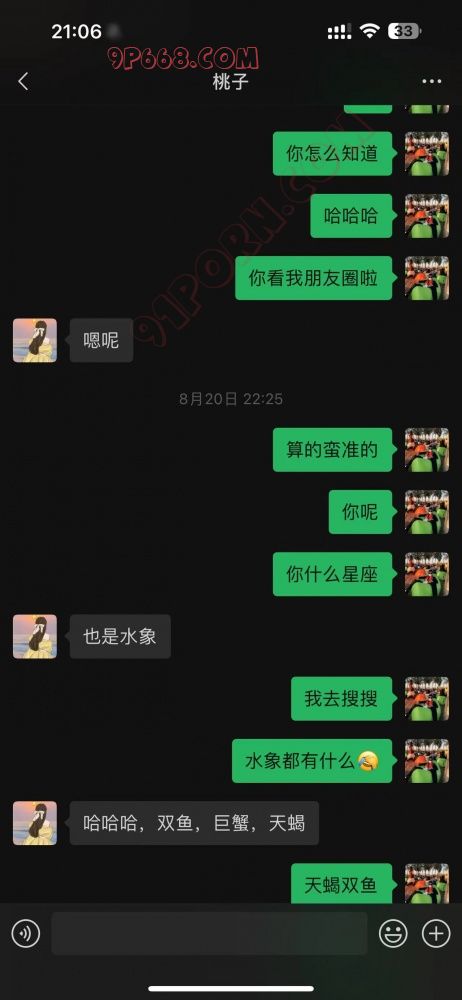The image size is (462, 1000).
Task: Tap own avatar beside 你什么星座
Action: 427,574
